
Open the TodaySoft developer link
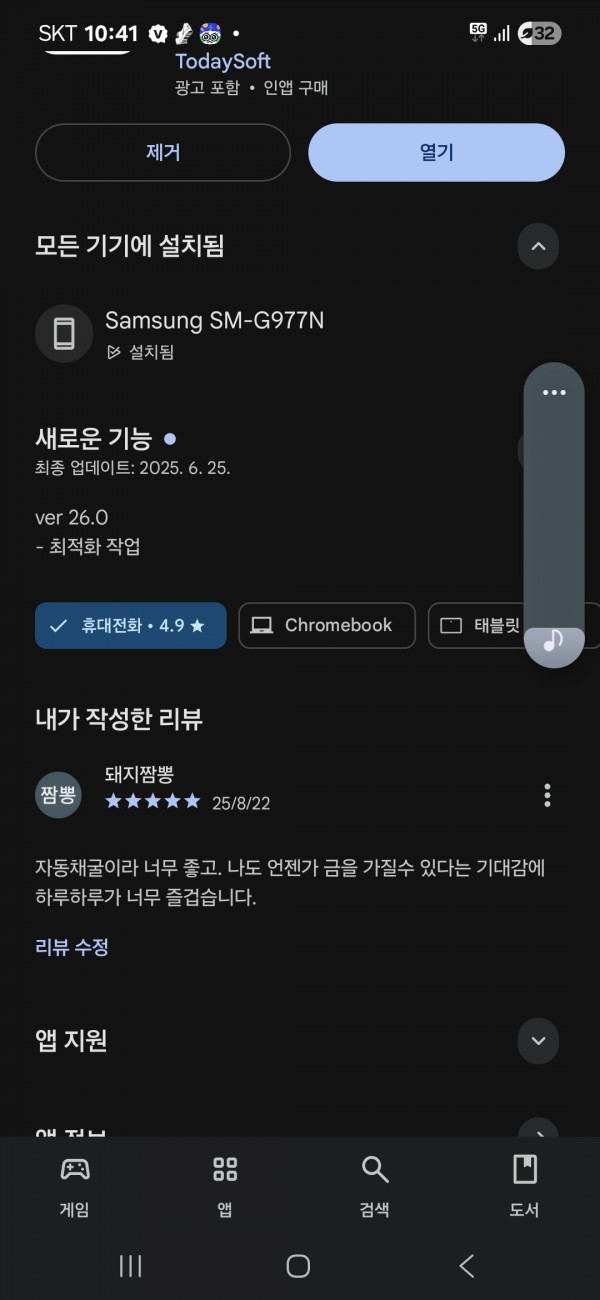(x=223, y=61)
